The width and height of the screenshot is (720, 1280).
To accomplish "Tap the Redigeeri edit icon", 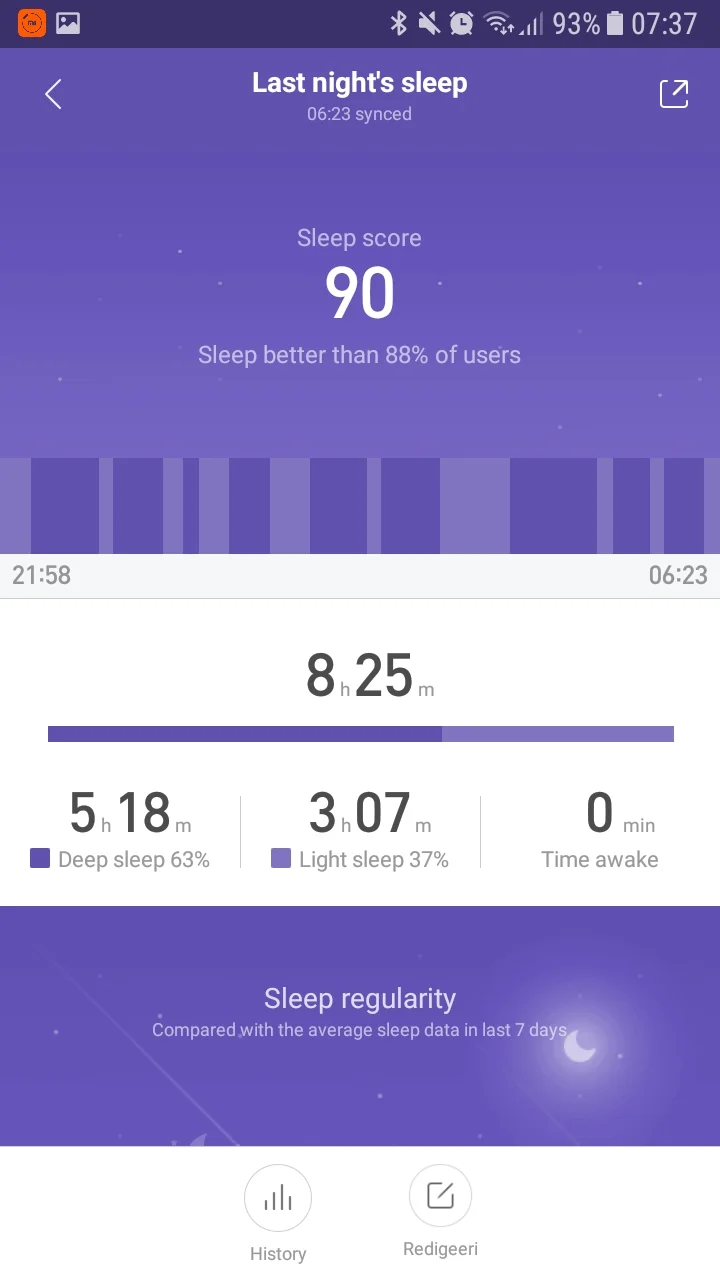I will pyautogui.click(x=440, y=1194).
